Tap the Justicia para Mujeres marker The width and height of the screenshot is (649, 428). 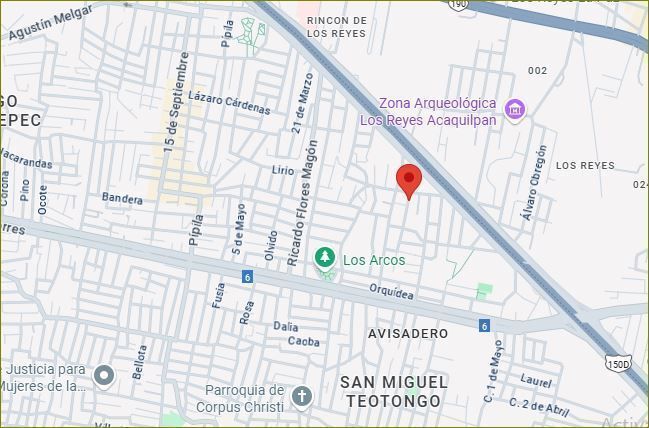point(104,376)
